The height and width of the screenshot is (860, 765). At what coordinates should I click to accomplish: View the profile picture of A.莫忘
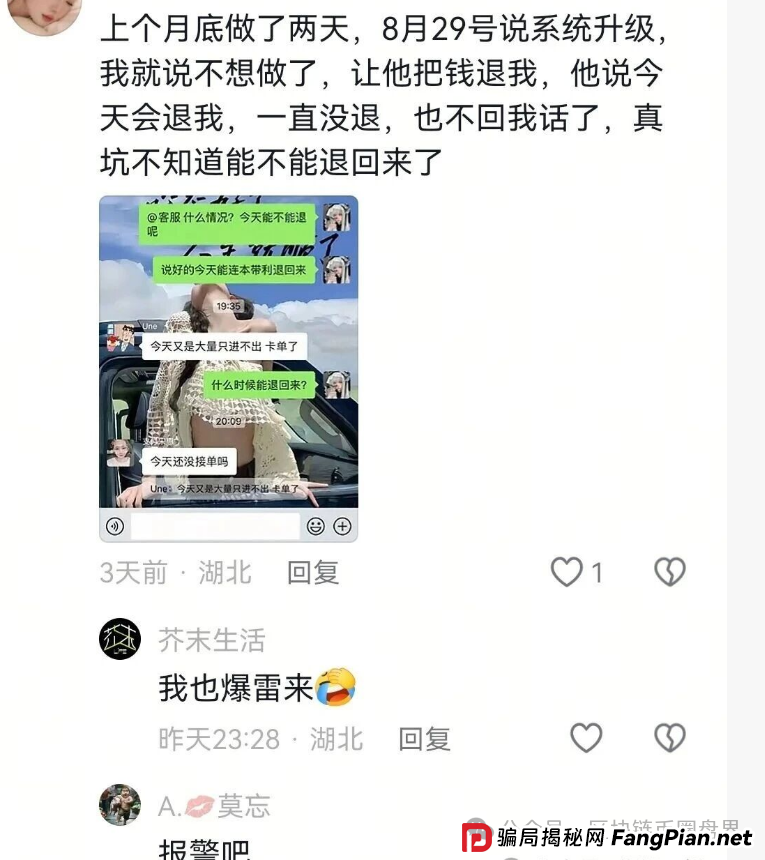coord(120,805)
